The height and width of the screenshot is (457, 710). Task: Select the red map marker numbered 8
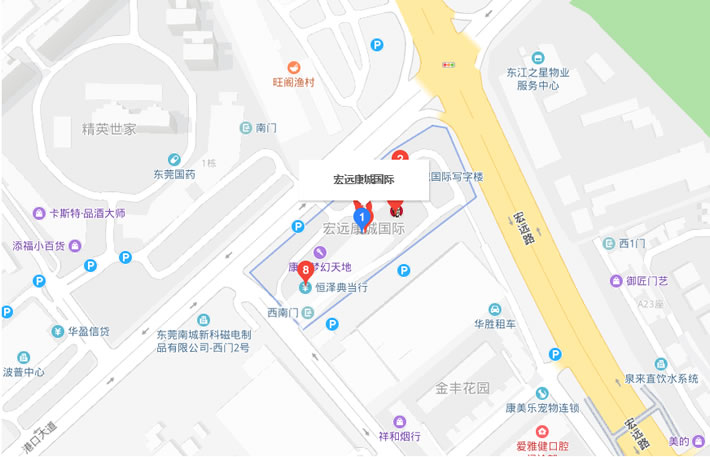click(x=304, y=269)
